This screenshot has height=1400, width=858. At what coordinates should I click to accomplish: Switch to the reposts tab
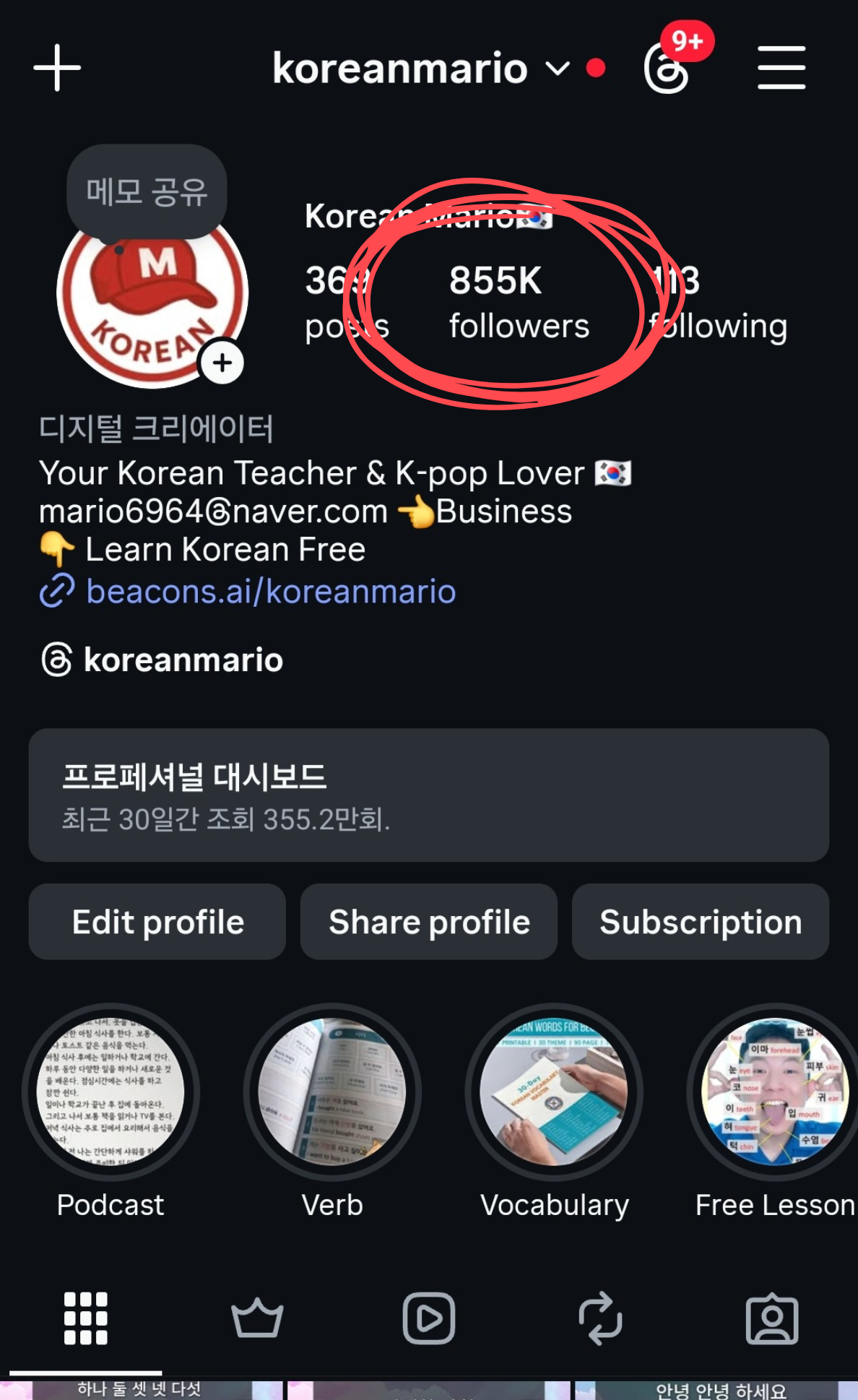(x=600, y=1318)
